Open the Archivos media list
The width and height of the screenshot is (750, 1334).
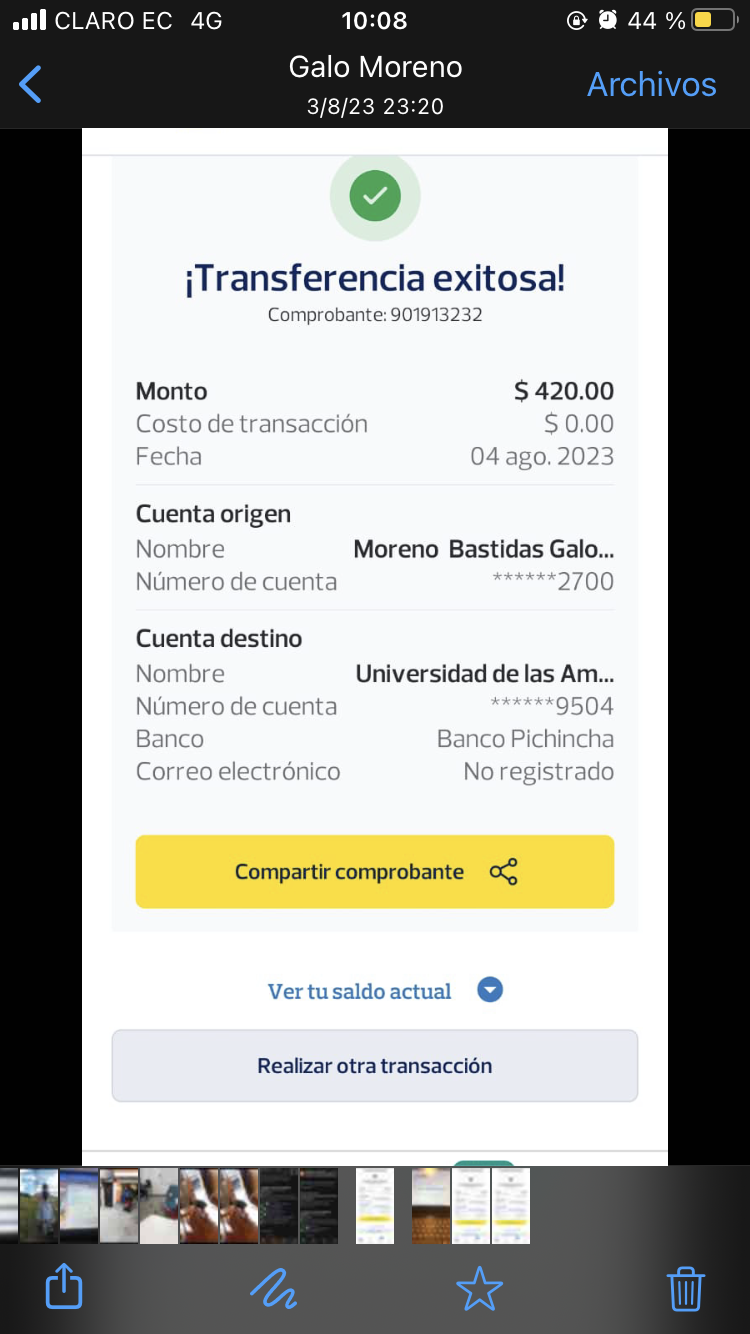[x=651, y=85]
